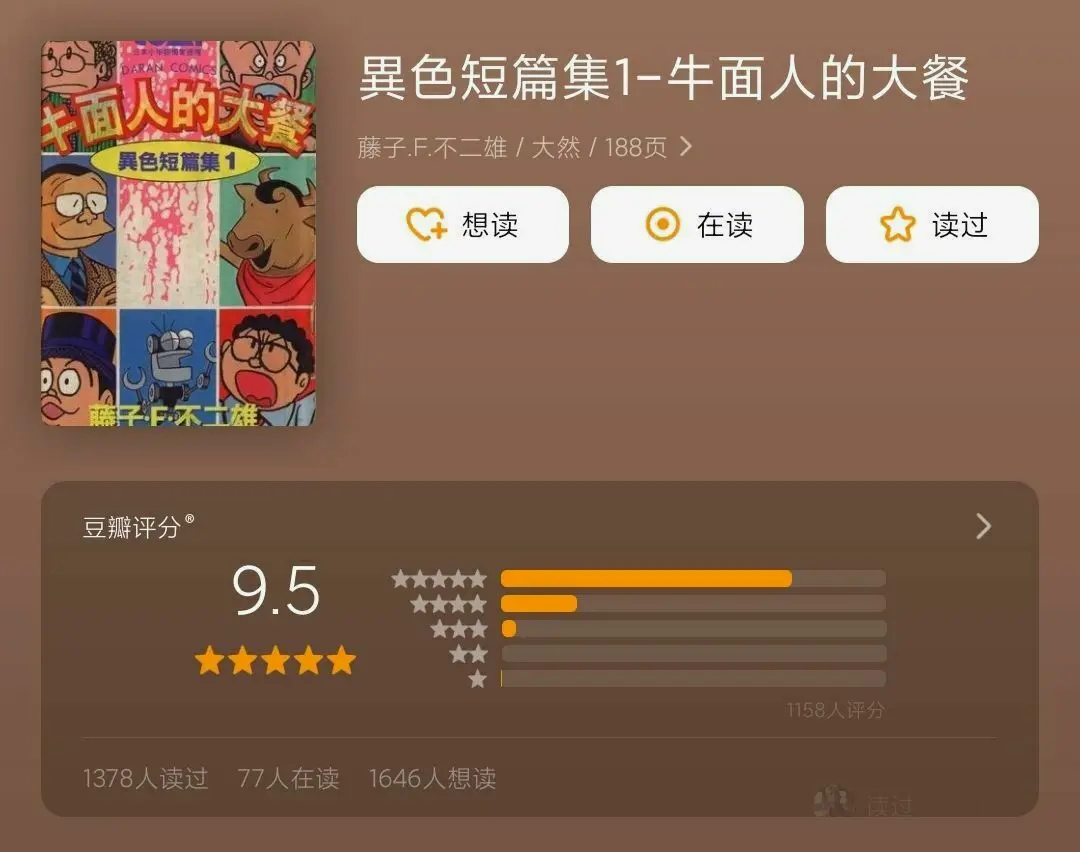Expand the 豆瓣评分 rating details chevron

pos(983,527)
